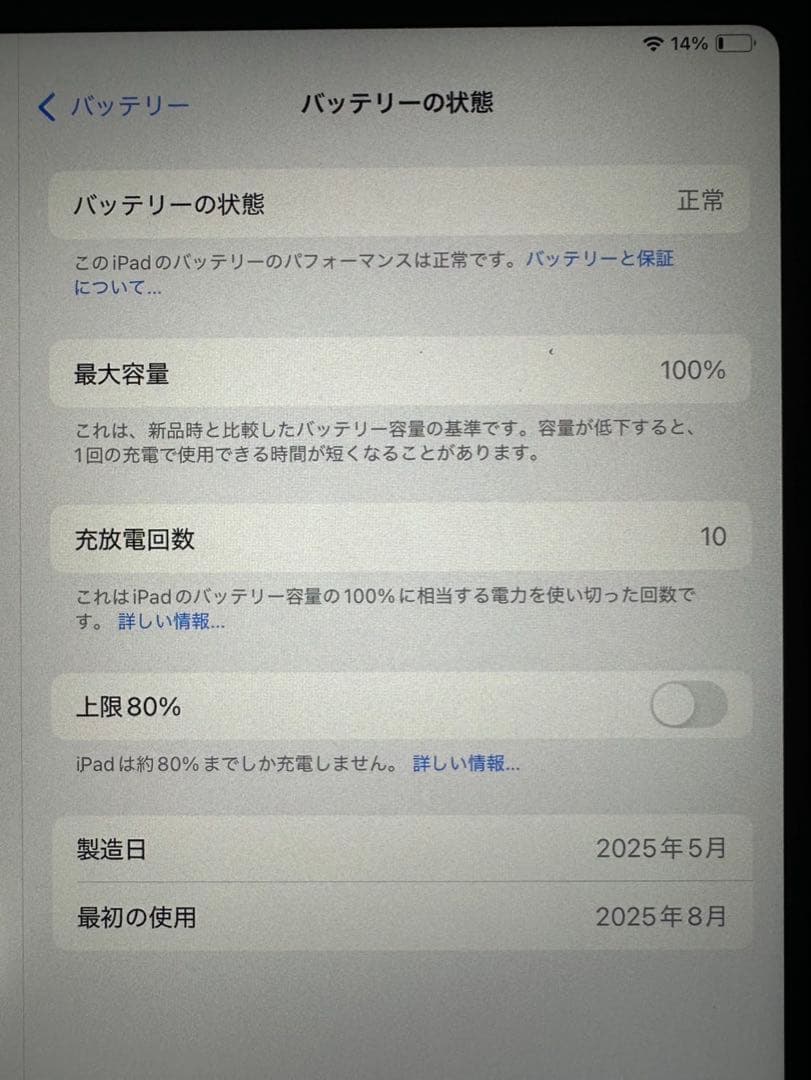
Task: Tap 詳しい情報 below the cycle count
Action: [172, 621]
